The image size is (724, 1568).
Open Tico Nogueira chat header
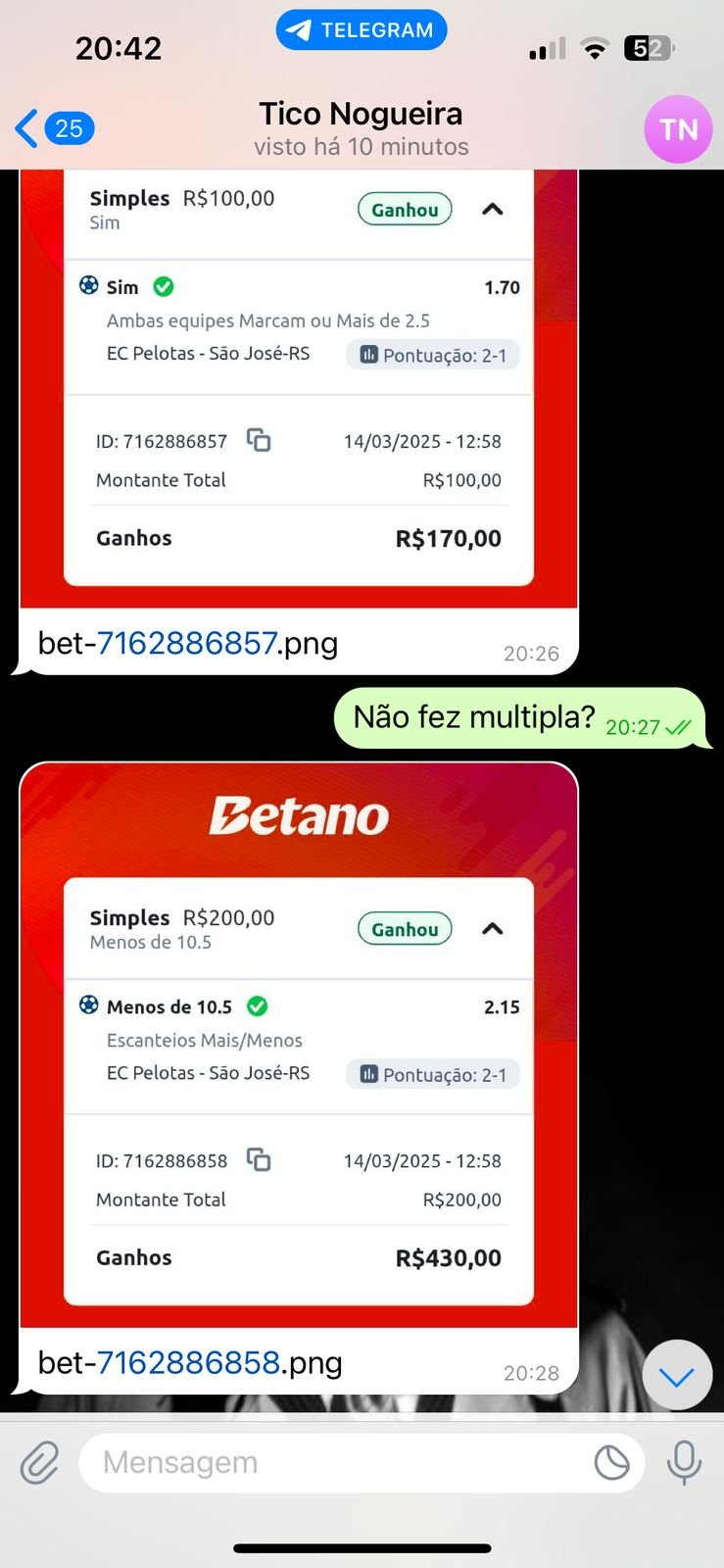[x=361, y=114]
